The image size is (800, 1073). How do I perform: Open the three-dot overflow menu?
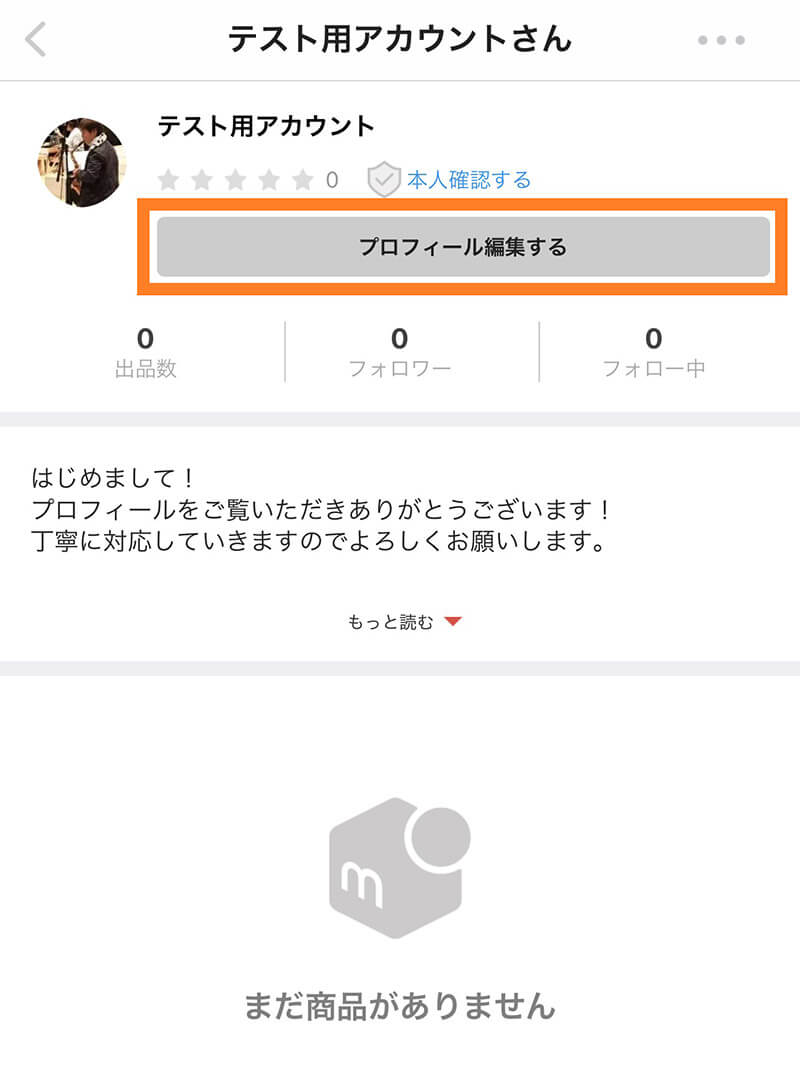721,41
